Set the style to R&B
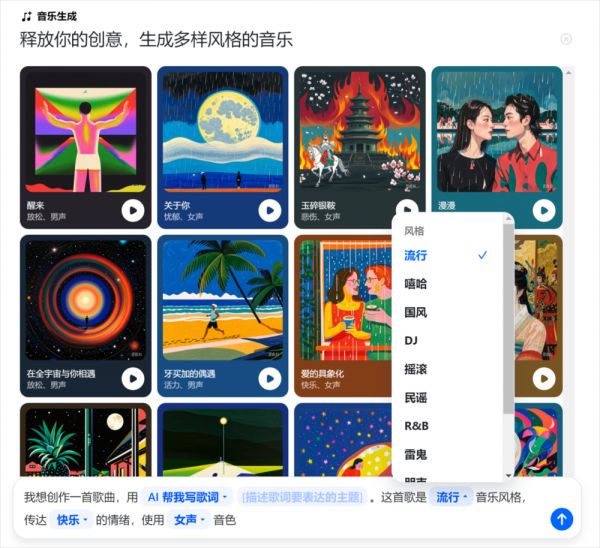 point(416,426)
